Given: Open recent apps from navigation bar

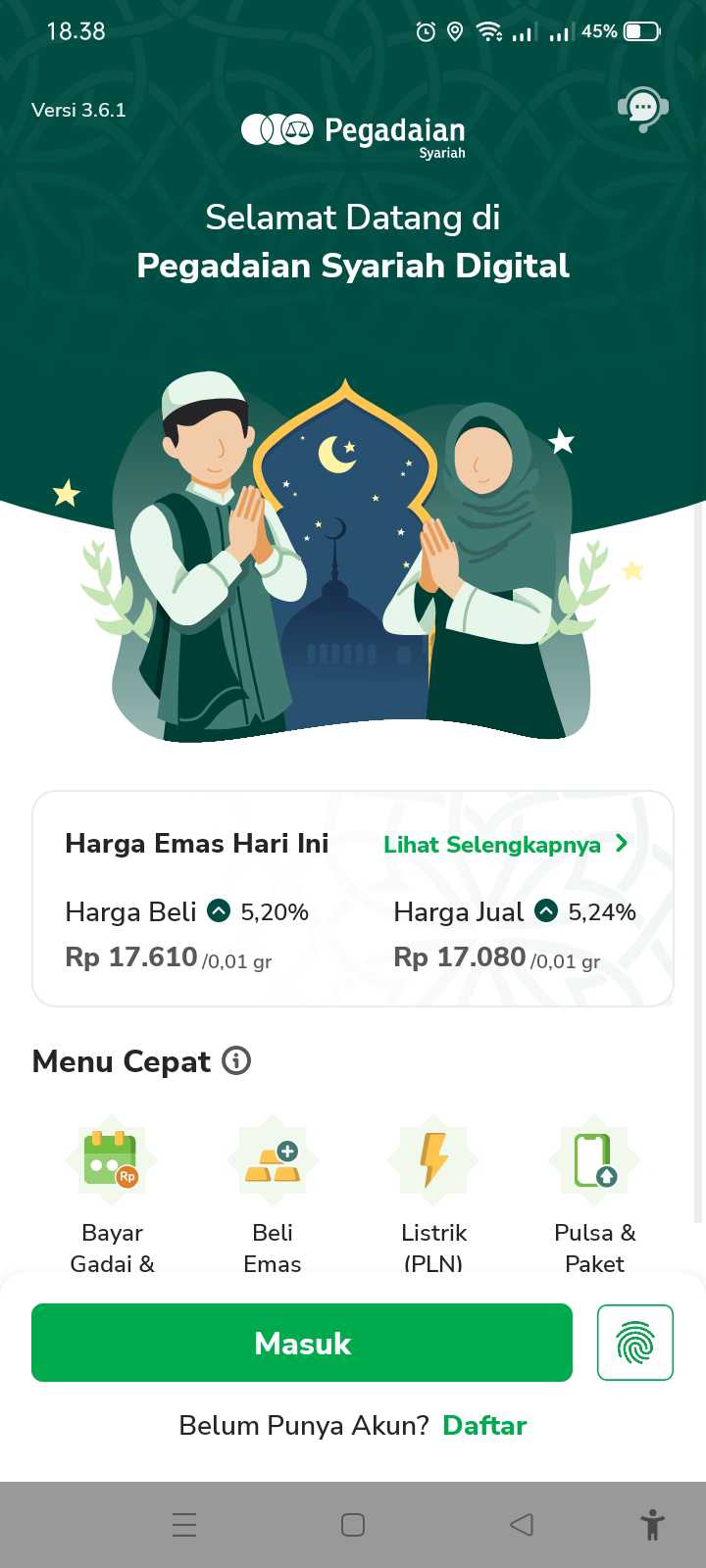Looking at the screenshot, I should click(x=184, y=1525).
